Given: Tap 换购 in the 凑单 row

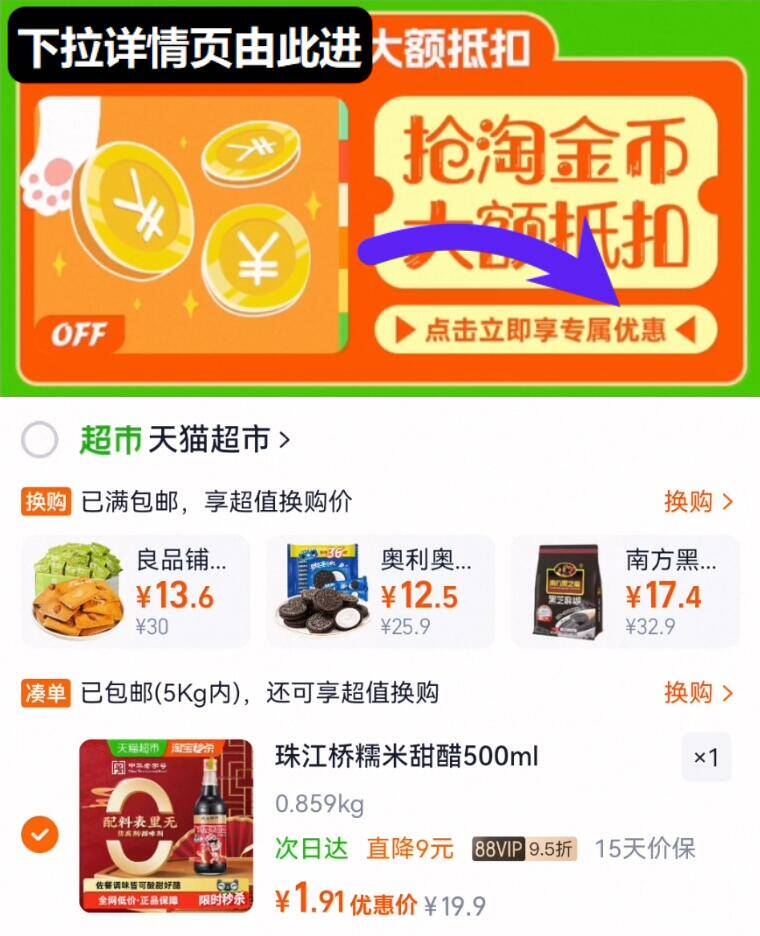Looking at the screenshot, I should tap(698, 692).
